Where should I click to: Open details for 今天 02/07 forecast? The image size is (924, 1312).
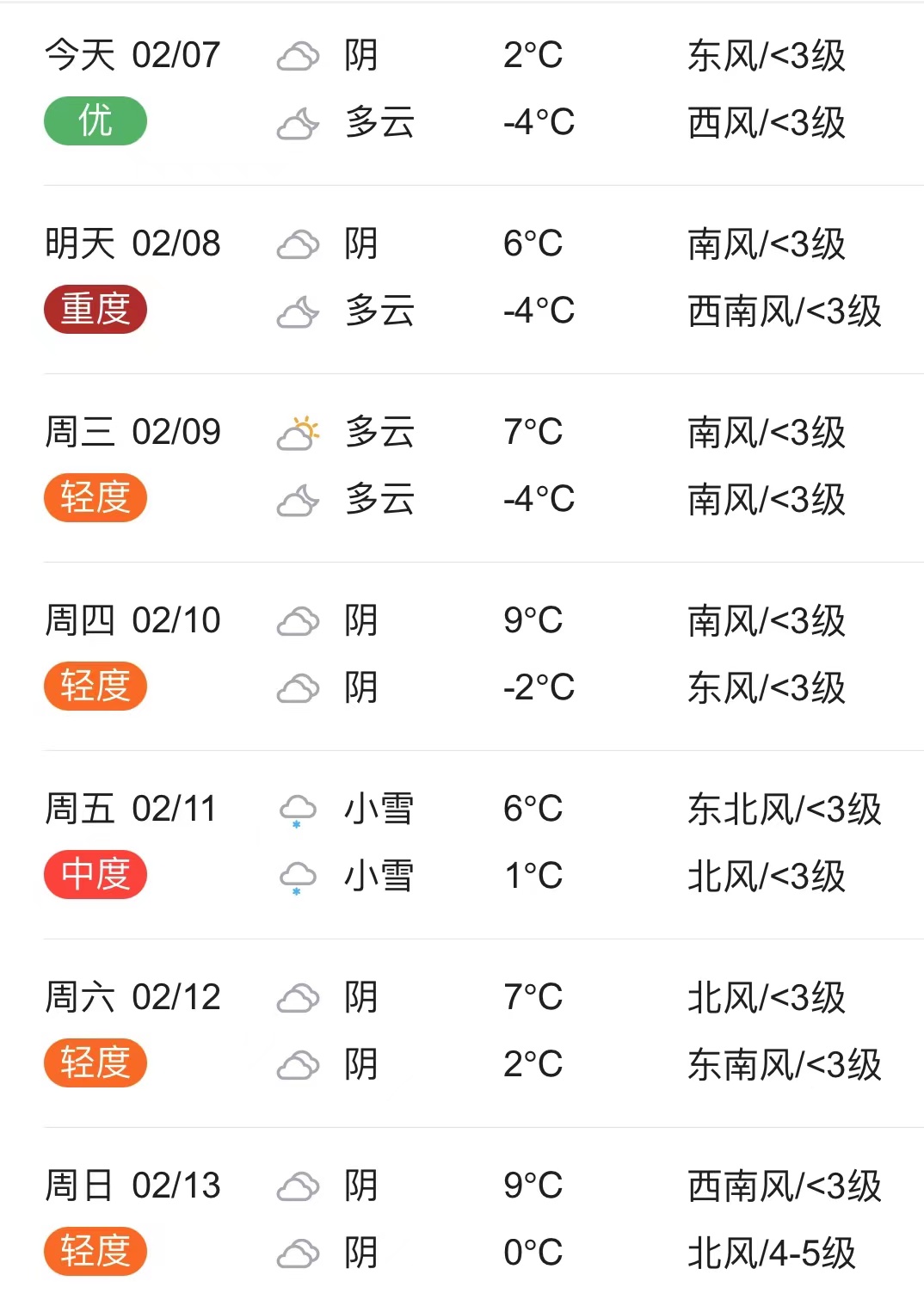point(133,54)
